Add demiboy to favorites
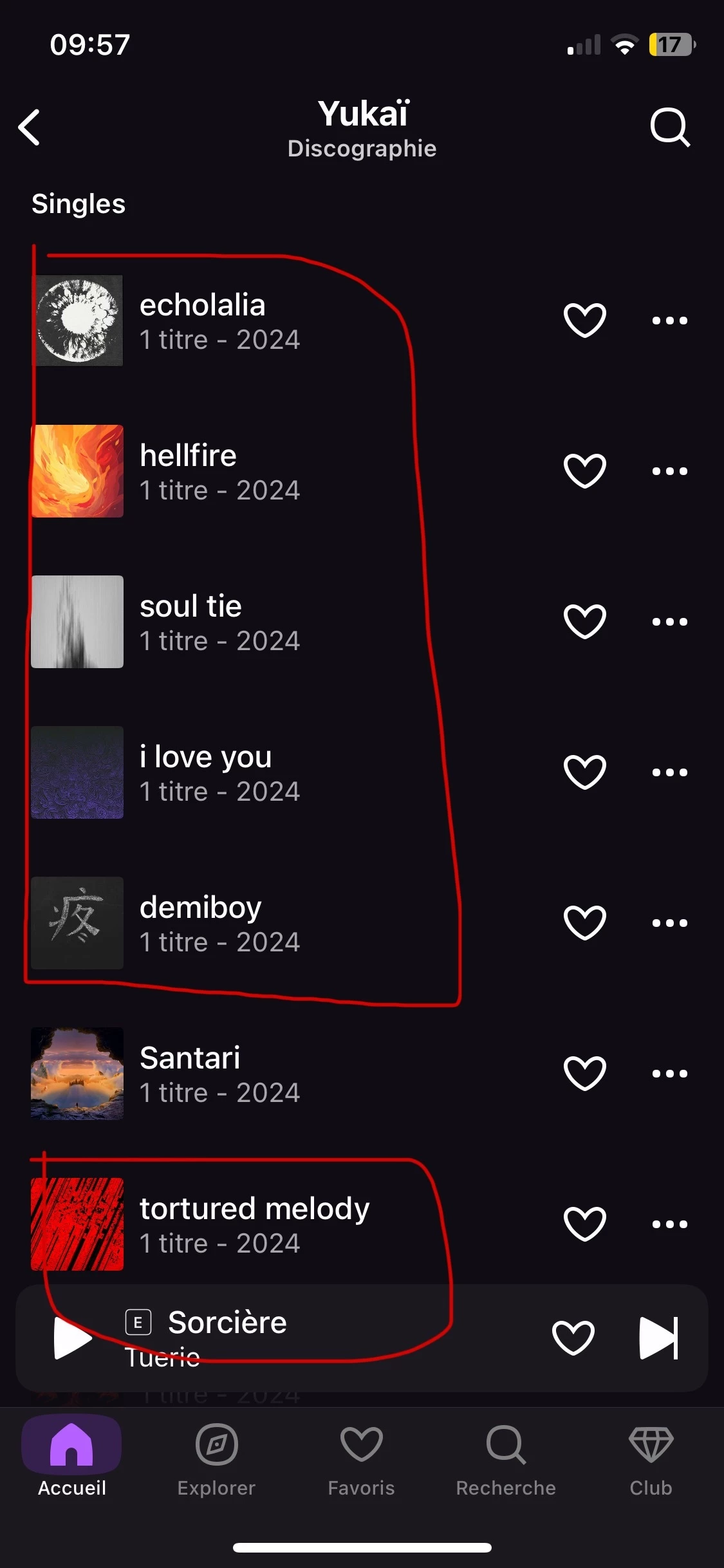Screen dimensions: 724x1568 pyautogui.click(x=584, y=922)
